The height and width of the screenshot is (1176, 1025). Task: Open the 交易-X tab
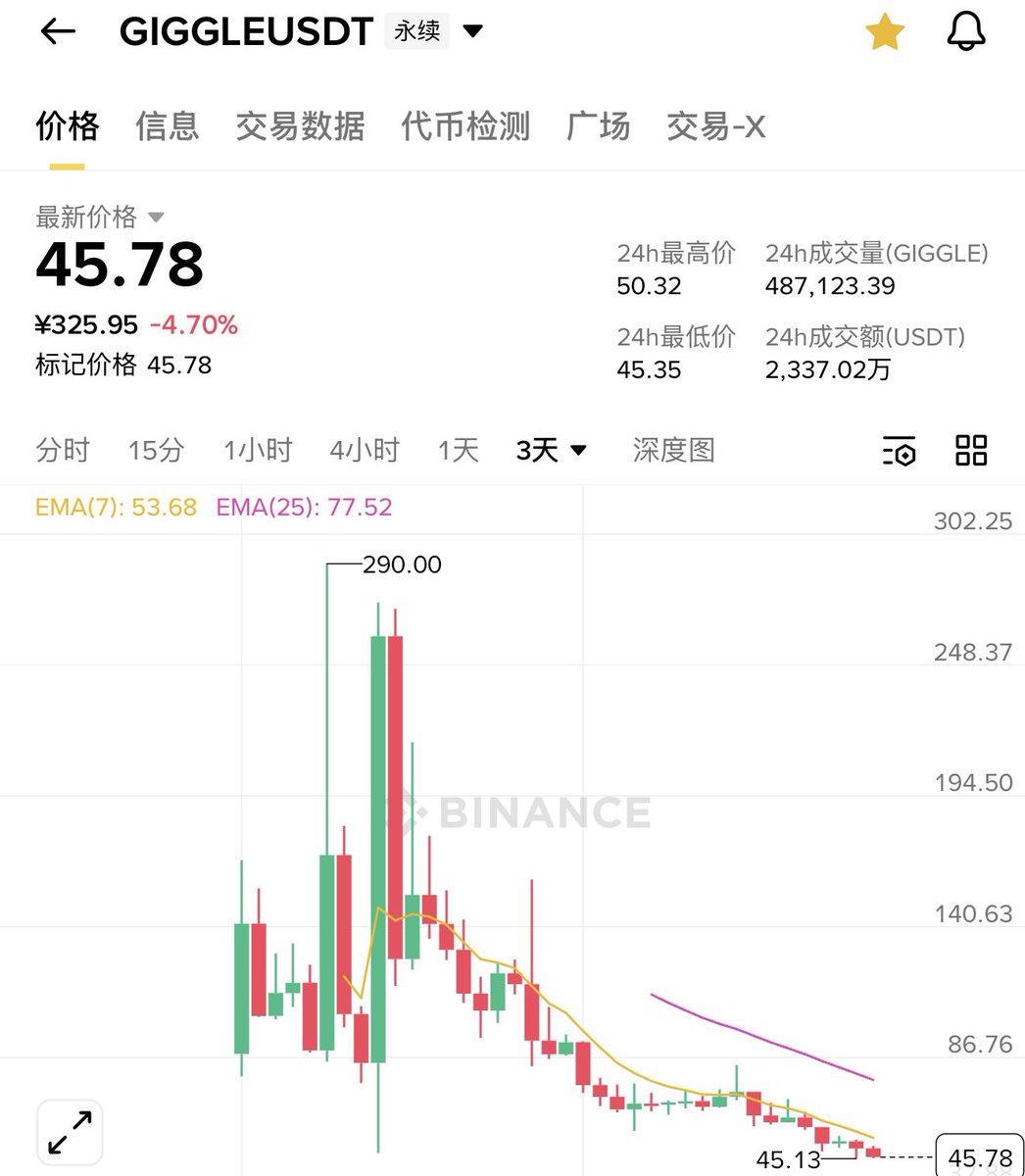[715, 126]
